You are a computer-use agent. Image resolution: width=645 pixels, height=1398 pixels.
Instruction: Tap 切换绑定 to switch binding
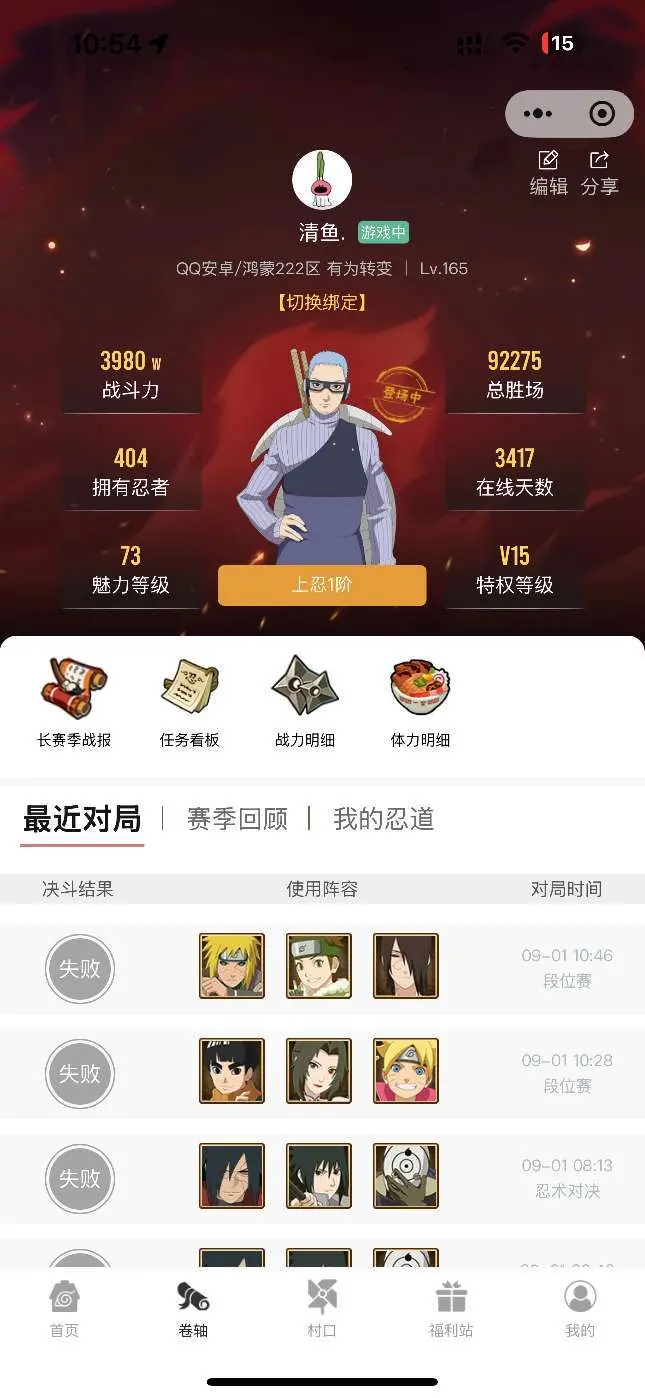321,302
